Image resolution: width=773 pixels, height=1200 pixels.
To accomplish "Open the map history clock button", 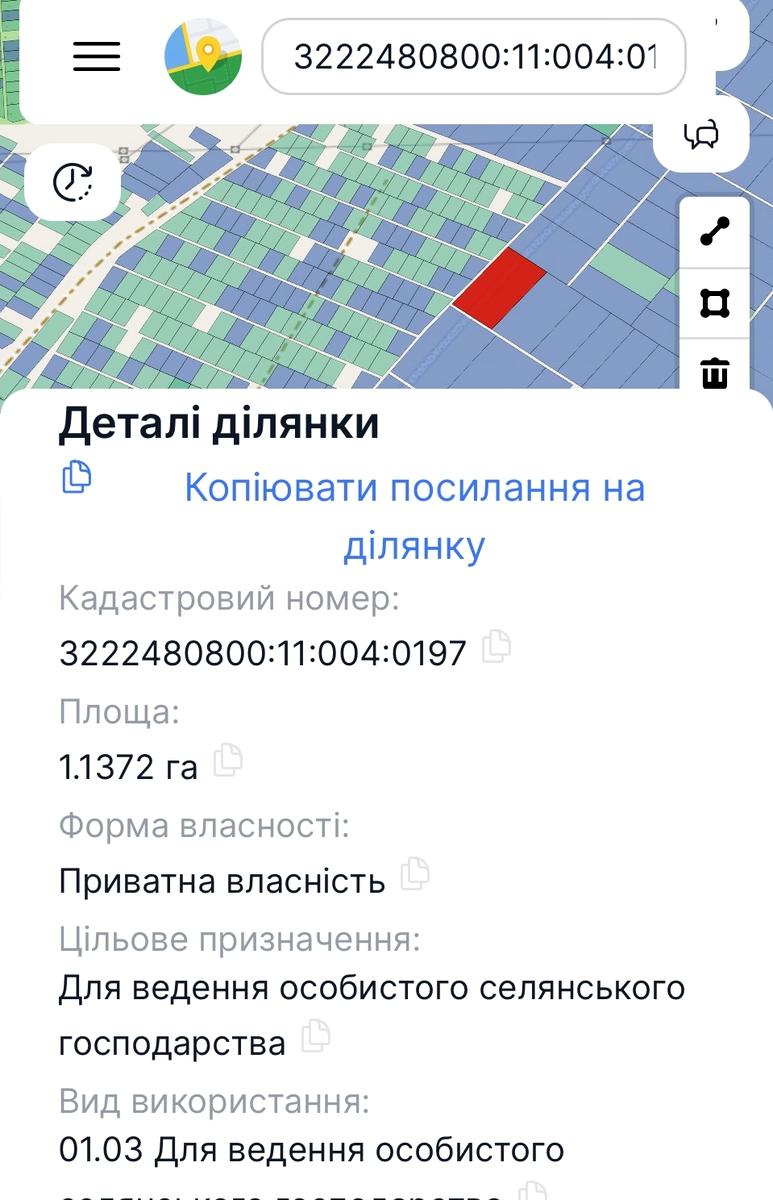I will 73,182.
